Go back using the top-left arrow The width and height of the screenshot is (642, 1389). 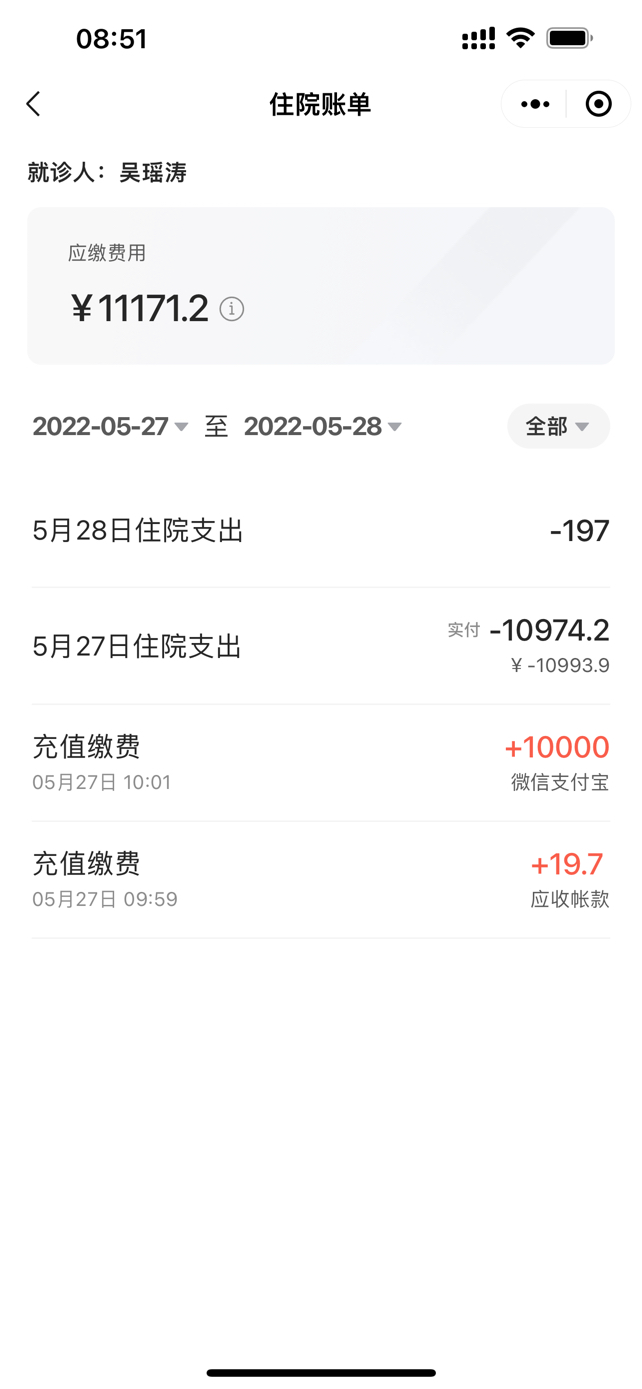point(33,104)
